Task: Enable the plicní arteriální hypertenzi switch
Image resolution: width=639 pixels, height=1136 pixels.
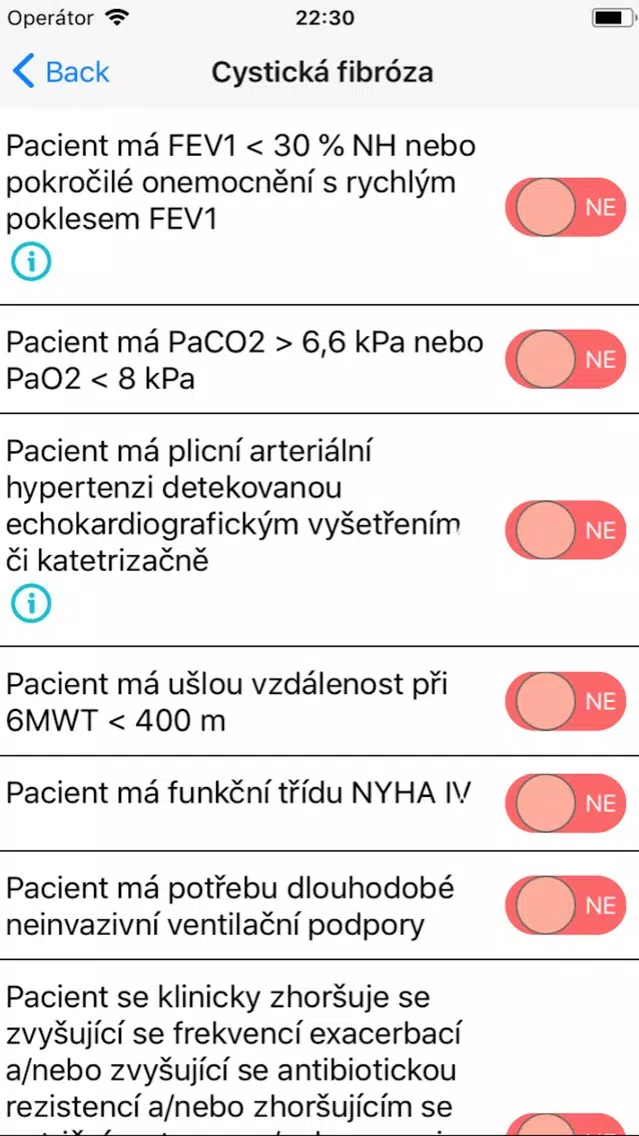Action: 565,530
